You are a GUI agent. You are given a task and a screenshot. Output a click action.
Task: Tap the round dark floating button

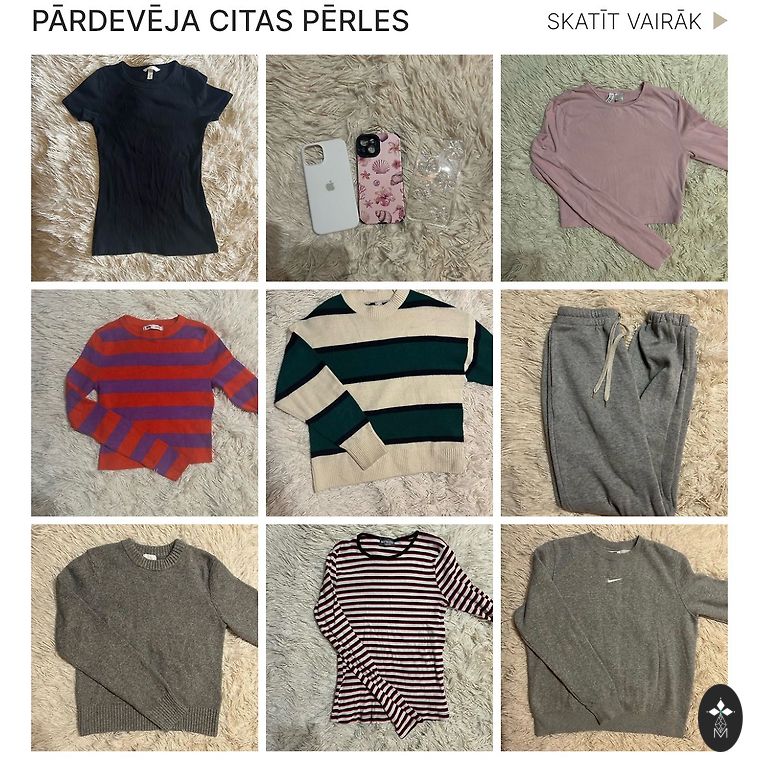tap(720, 717)
